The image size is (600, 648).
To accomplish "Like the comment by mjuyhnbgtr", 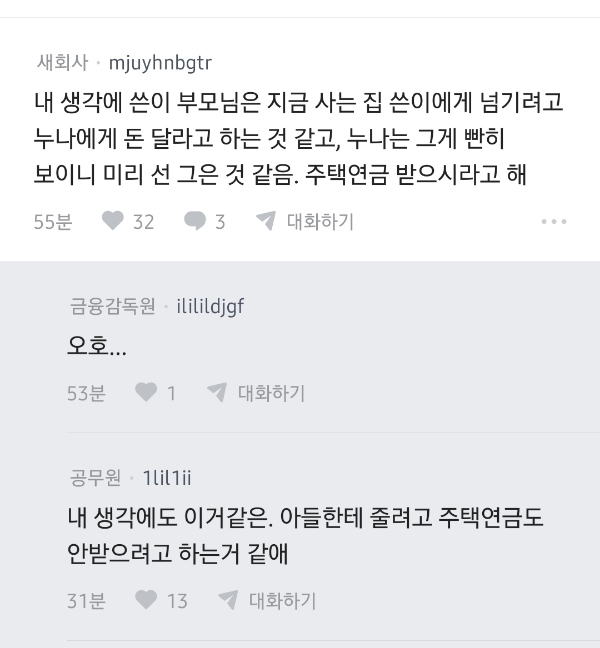I will (x=113, y=221).
